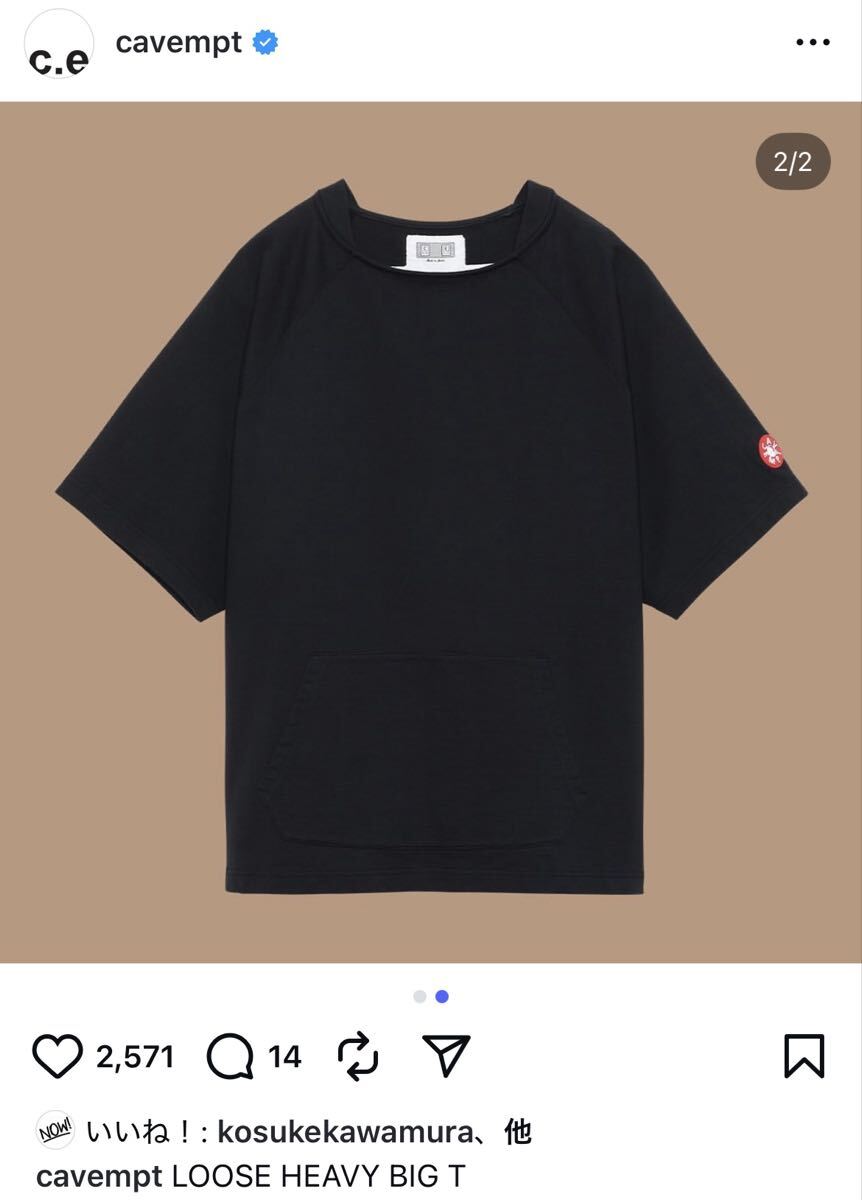The width and height of the screenshot is (862, 1200).
Task: Select the first carousel dot indicator
Action: 419,998
